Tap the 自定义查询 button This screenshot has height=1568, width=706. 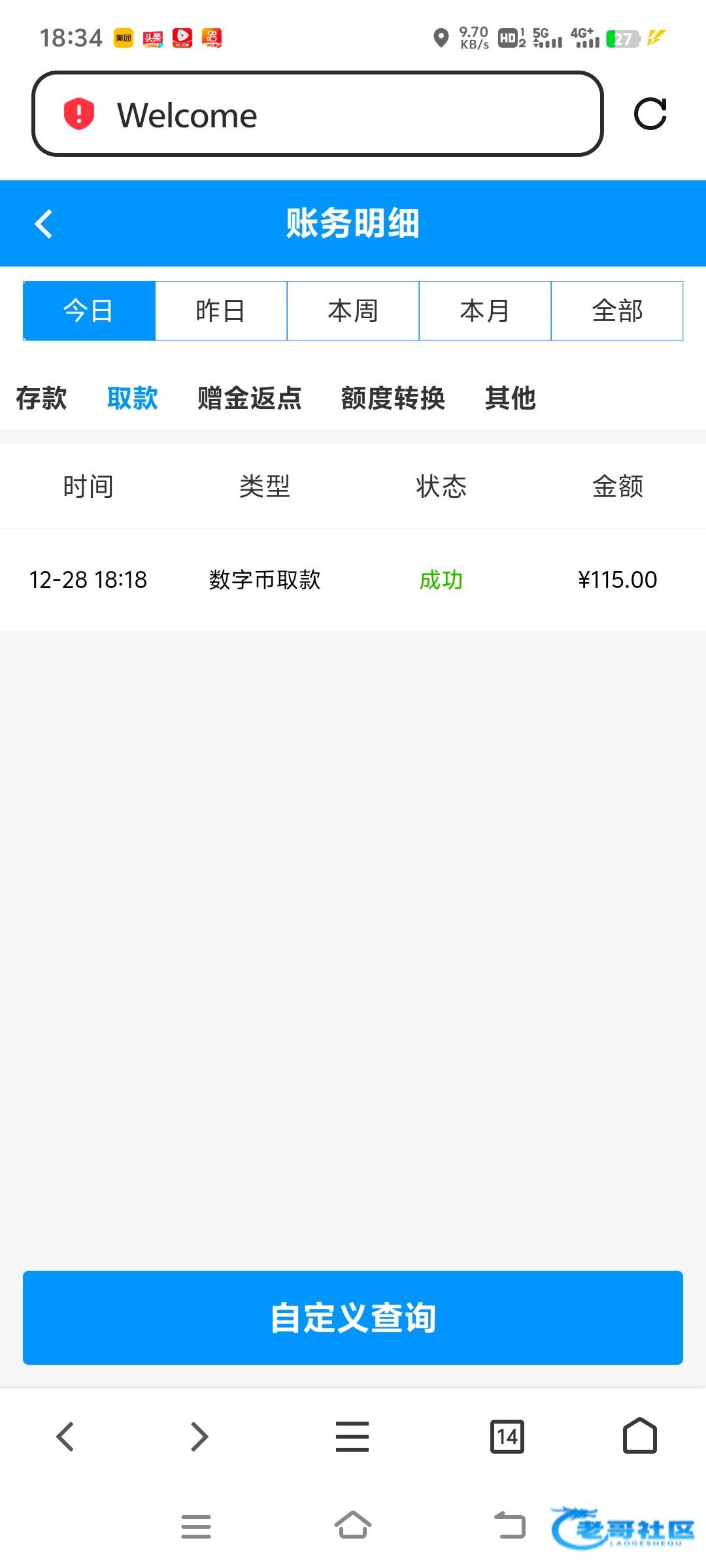point(353,1317)
